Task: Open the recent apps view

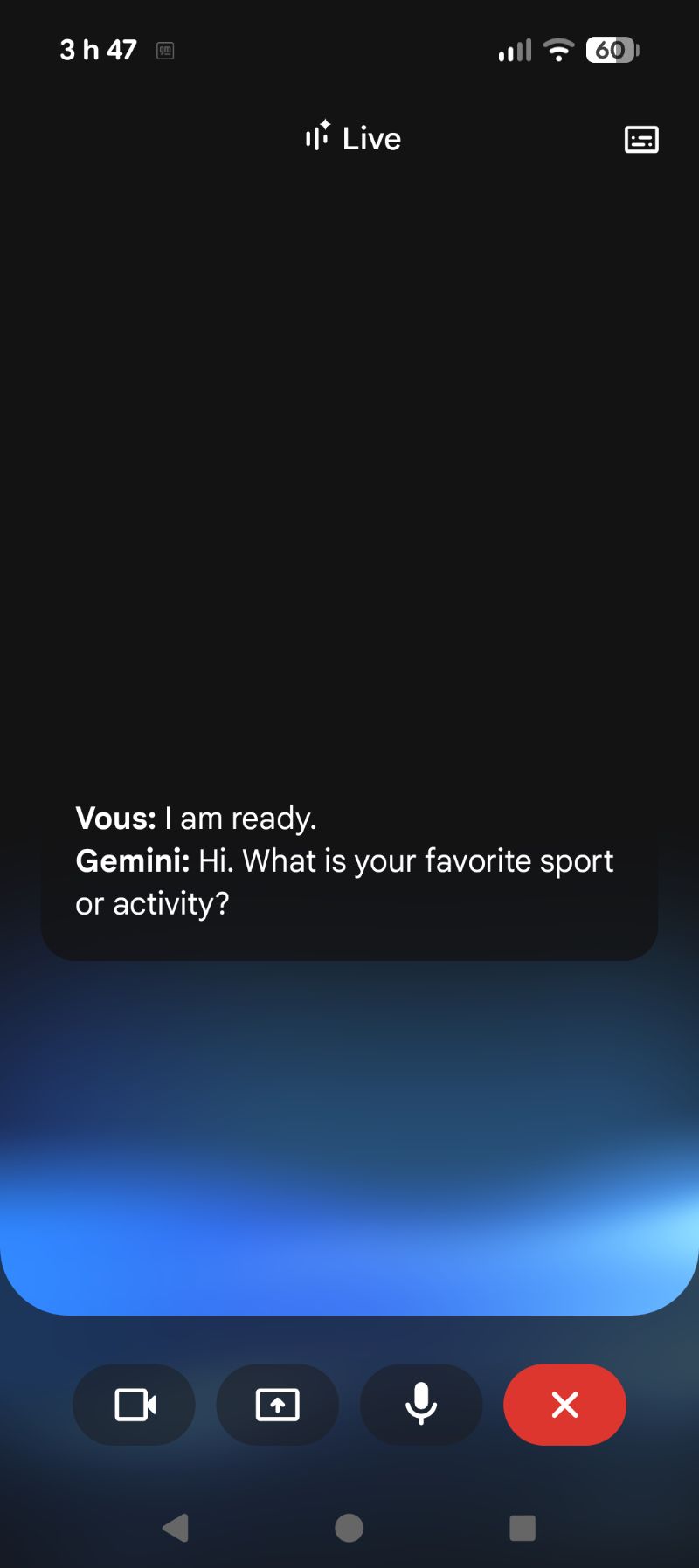Action: pyautogui.click(x=522, y=1528)
